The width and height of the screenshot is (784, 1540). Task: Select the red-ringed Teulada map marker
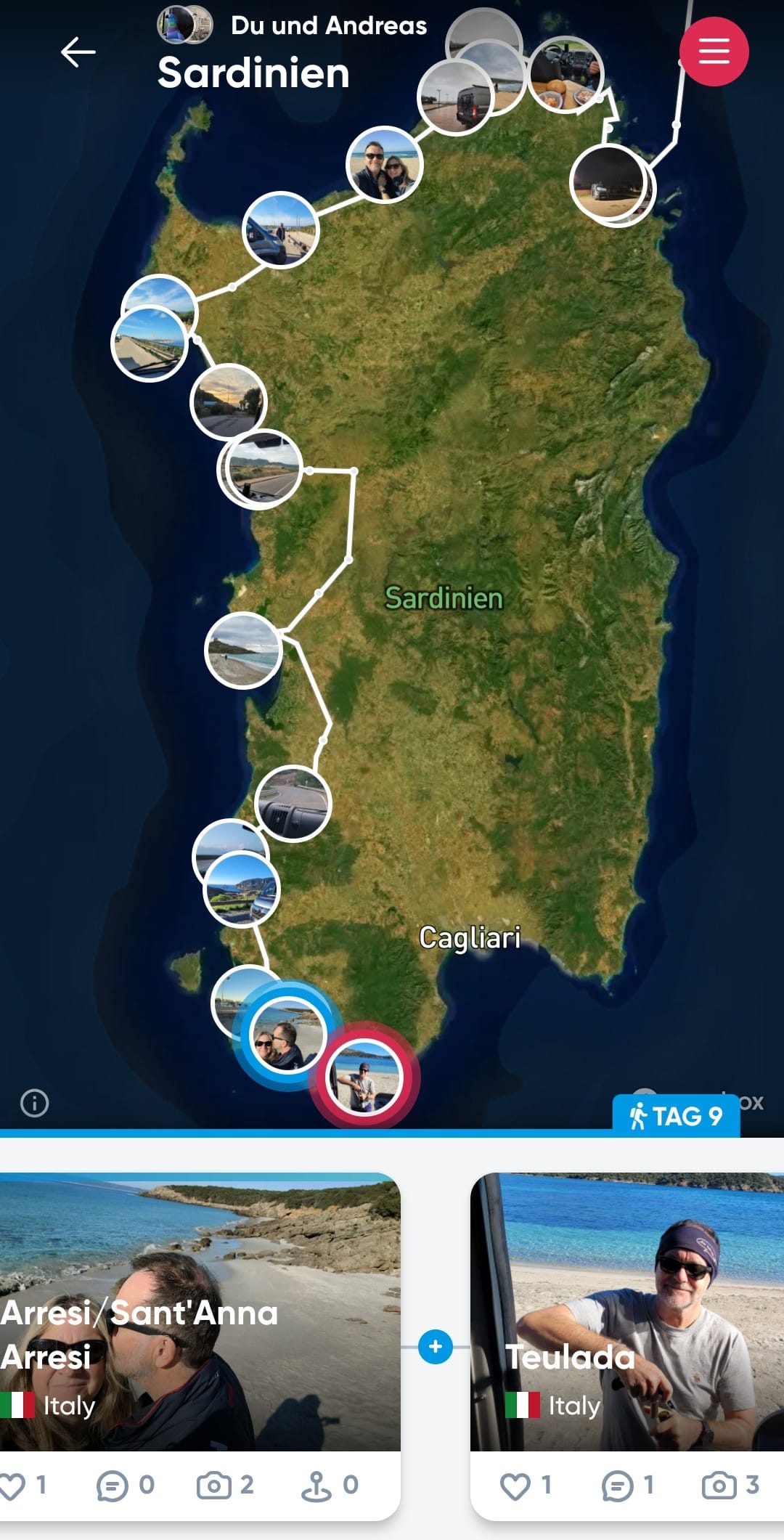pyautogui.click(x=364, y=1076)
